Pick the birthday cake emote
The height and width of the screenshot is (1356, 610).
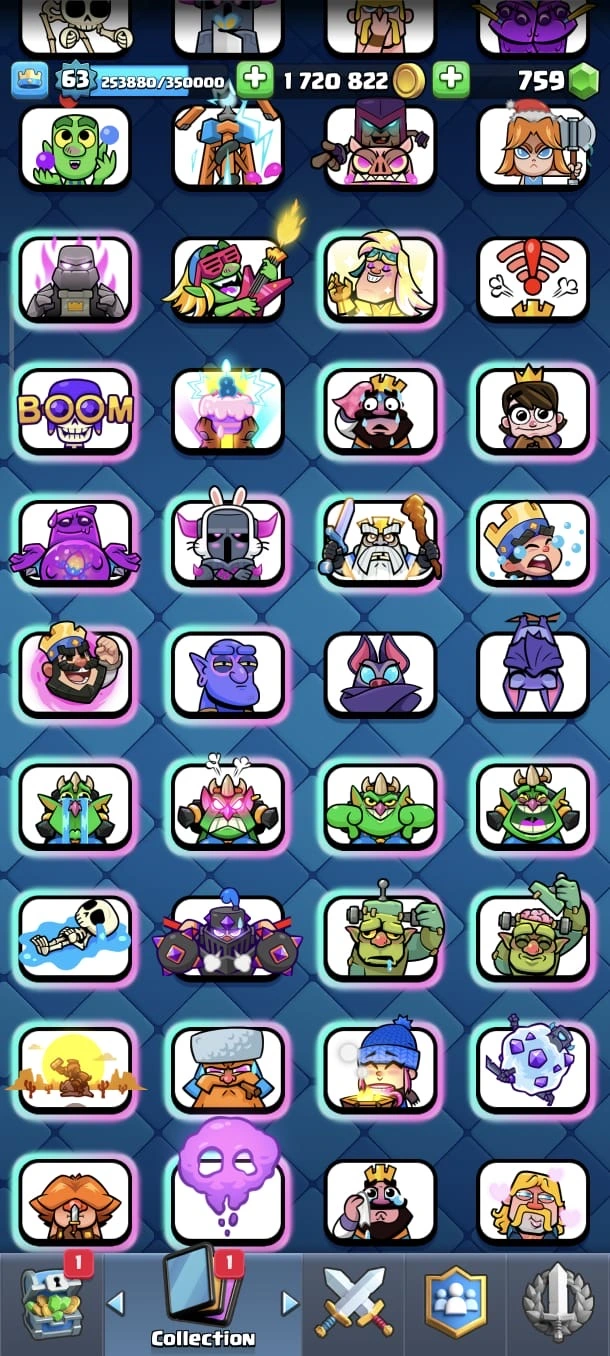(x=227, y=411)
